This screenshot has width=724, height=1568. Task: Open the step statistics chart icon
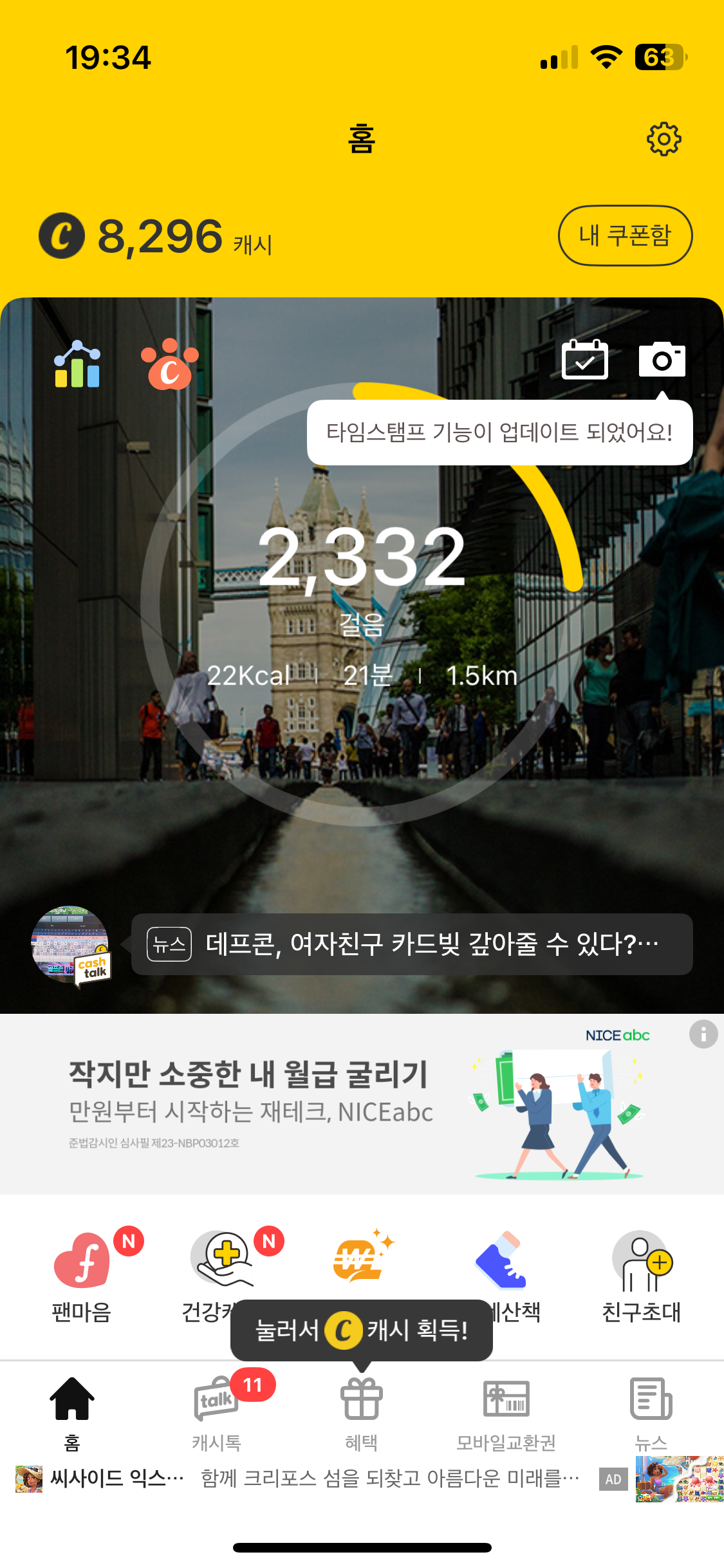(x=77, y=364)
